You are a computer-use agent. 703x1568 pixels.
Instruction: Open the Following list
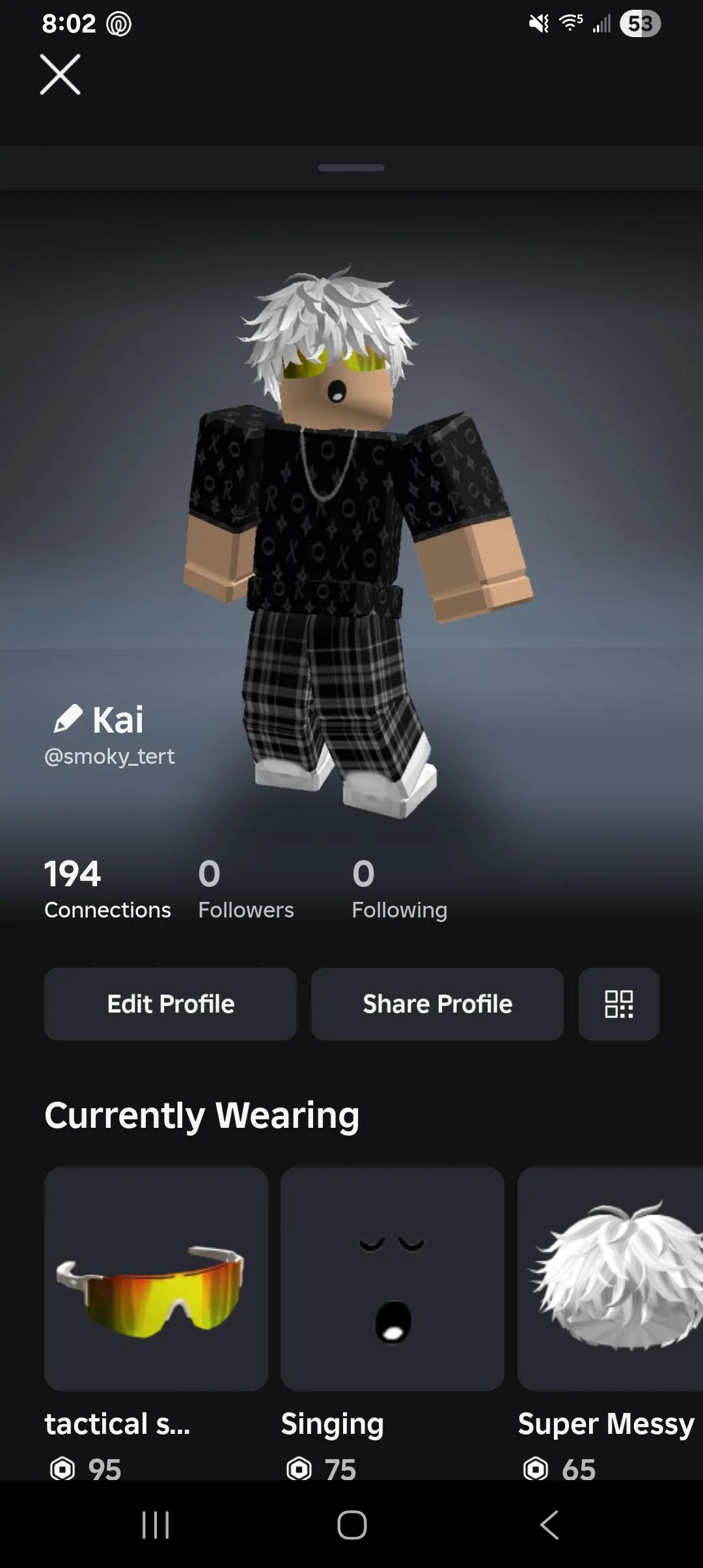(399, 888)
